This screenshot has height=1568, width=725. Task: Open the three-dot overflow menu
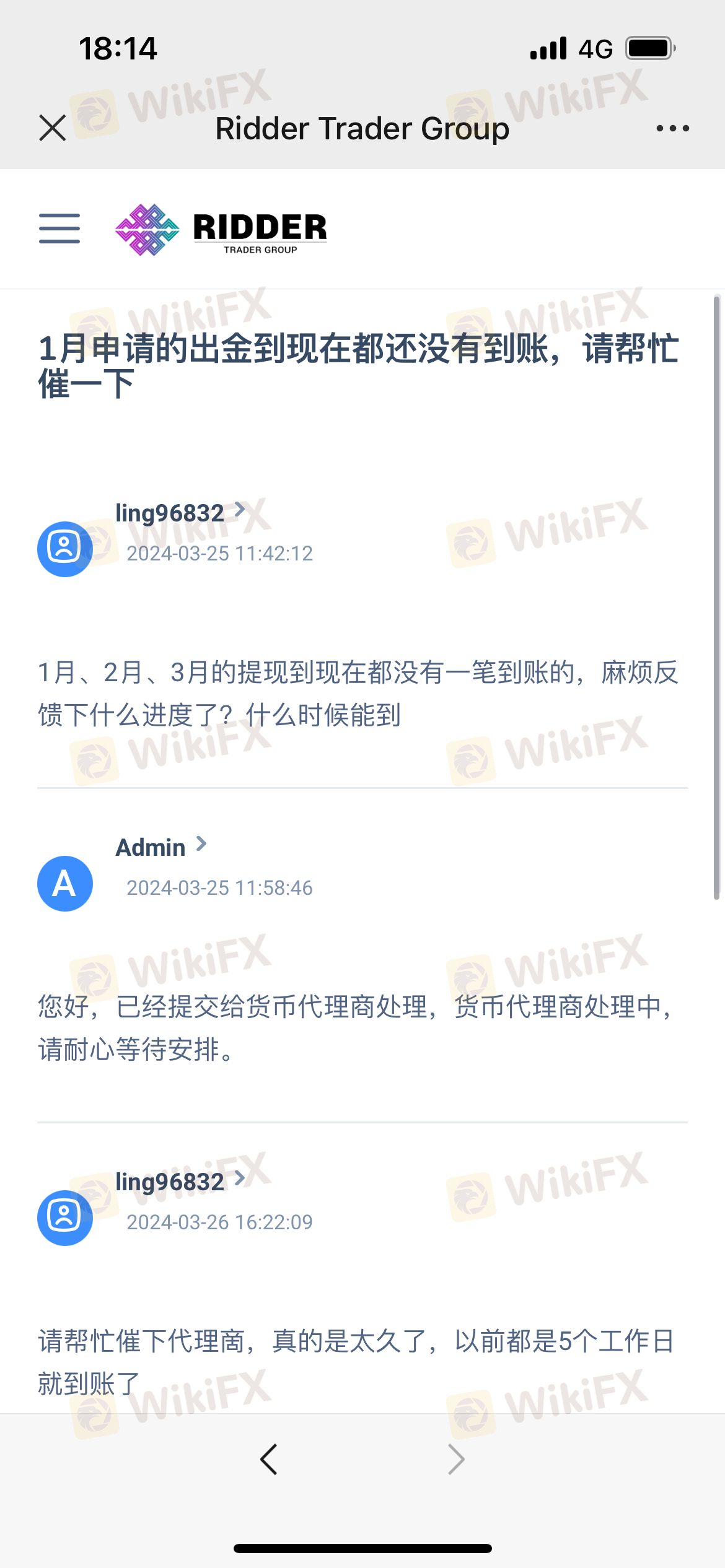[x=672, y=128]
